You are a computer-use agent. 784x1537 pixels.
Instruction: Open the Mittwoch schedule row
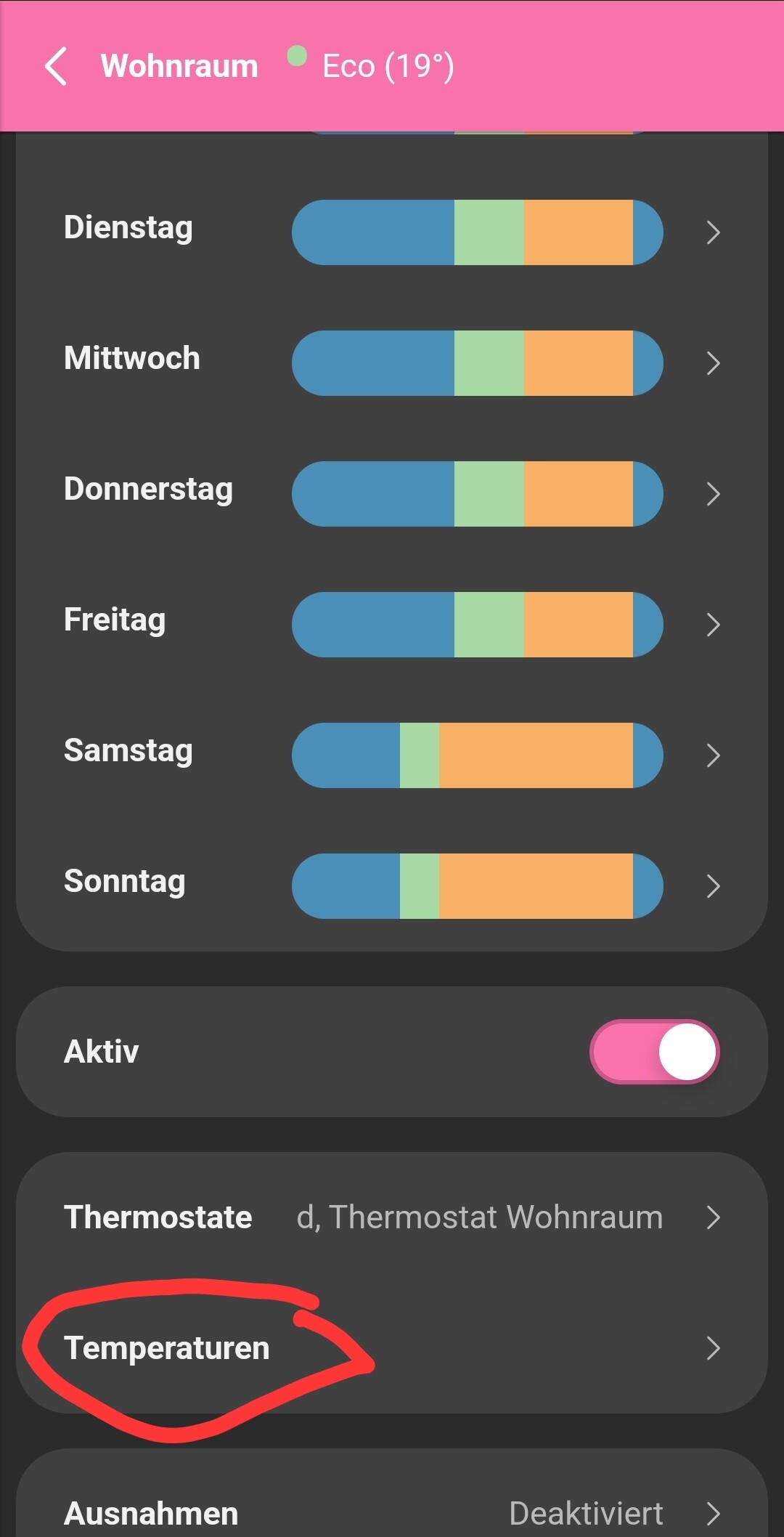[392, 362]
